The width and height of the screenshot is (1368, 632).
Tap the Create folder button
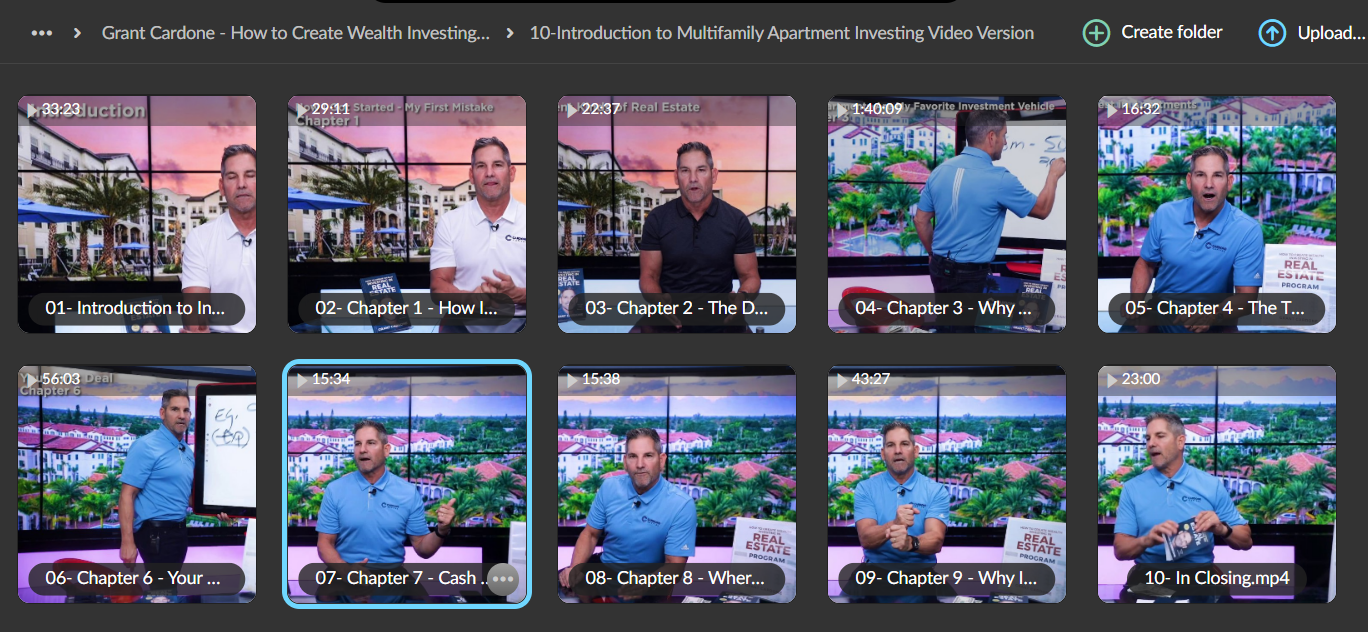pyautogui.click(x=1153, y=33)
